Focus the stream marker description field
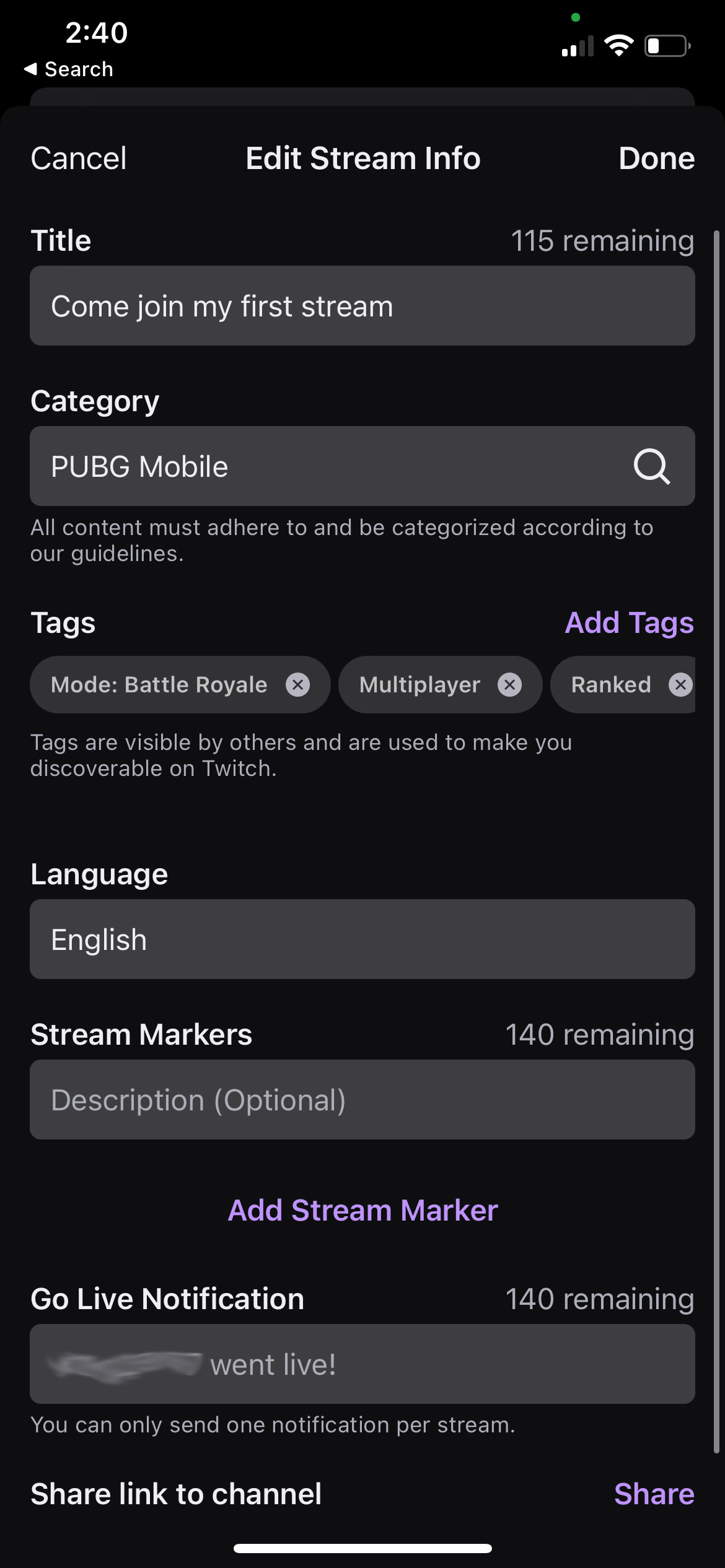The height and width of the screenshot is (1568, 725). (x=362, y=1100)
